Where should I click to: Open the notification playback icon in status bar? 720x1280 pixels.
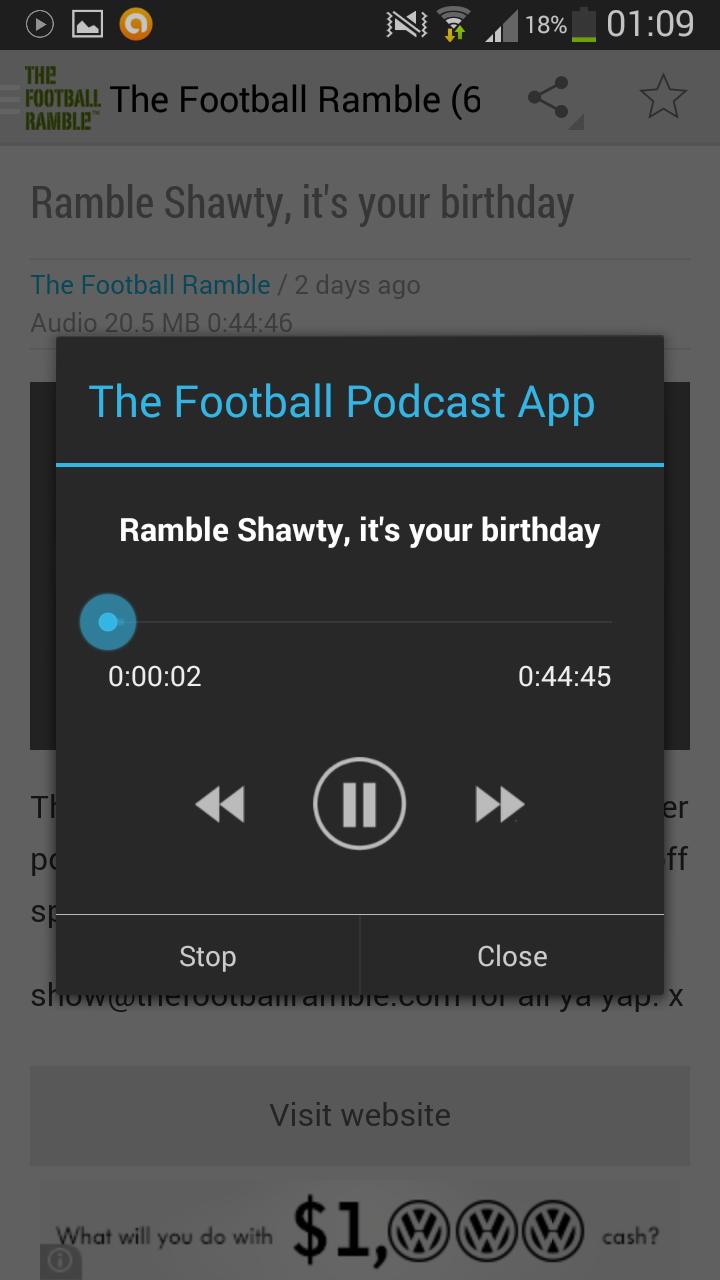tap(37, 22)
